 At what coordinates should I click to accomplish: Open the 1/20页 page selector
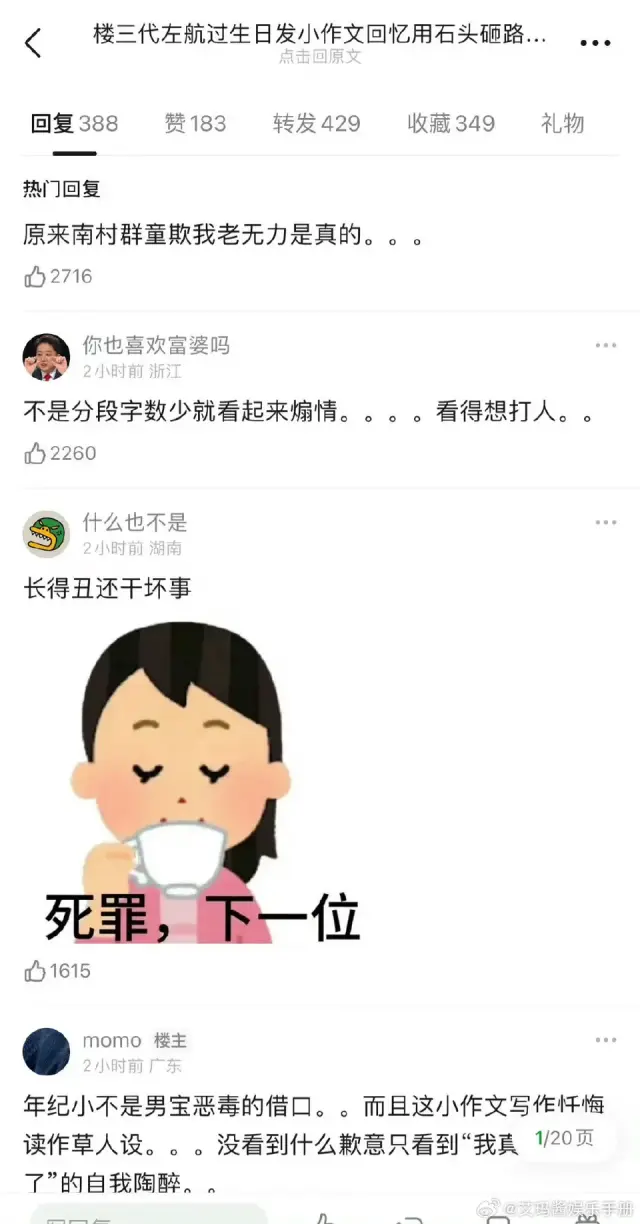click(x=564, y=1137)
